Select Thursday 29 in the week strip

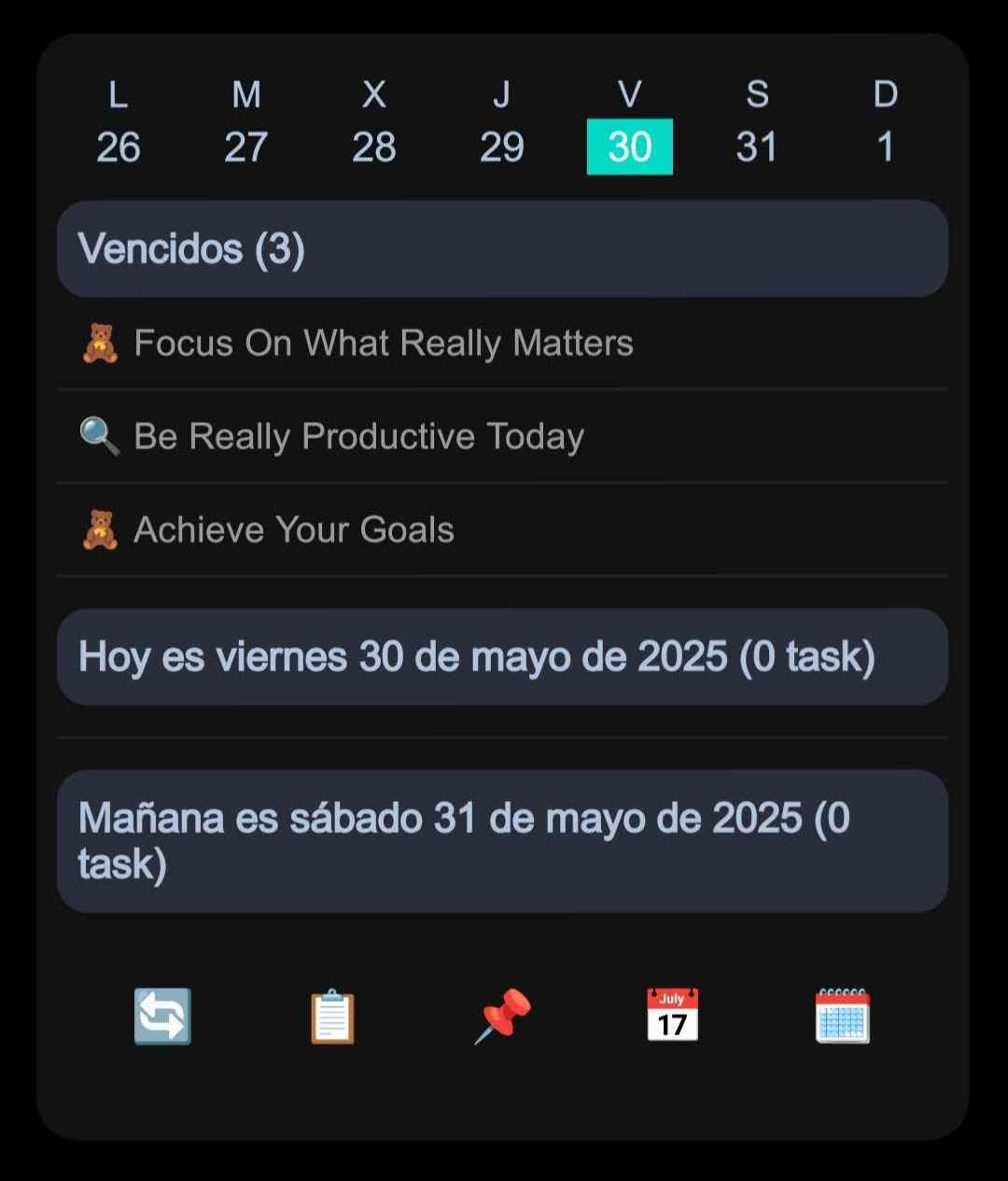(x=502, y=146)
